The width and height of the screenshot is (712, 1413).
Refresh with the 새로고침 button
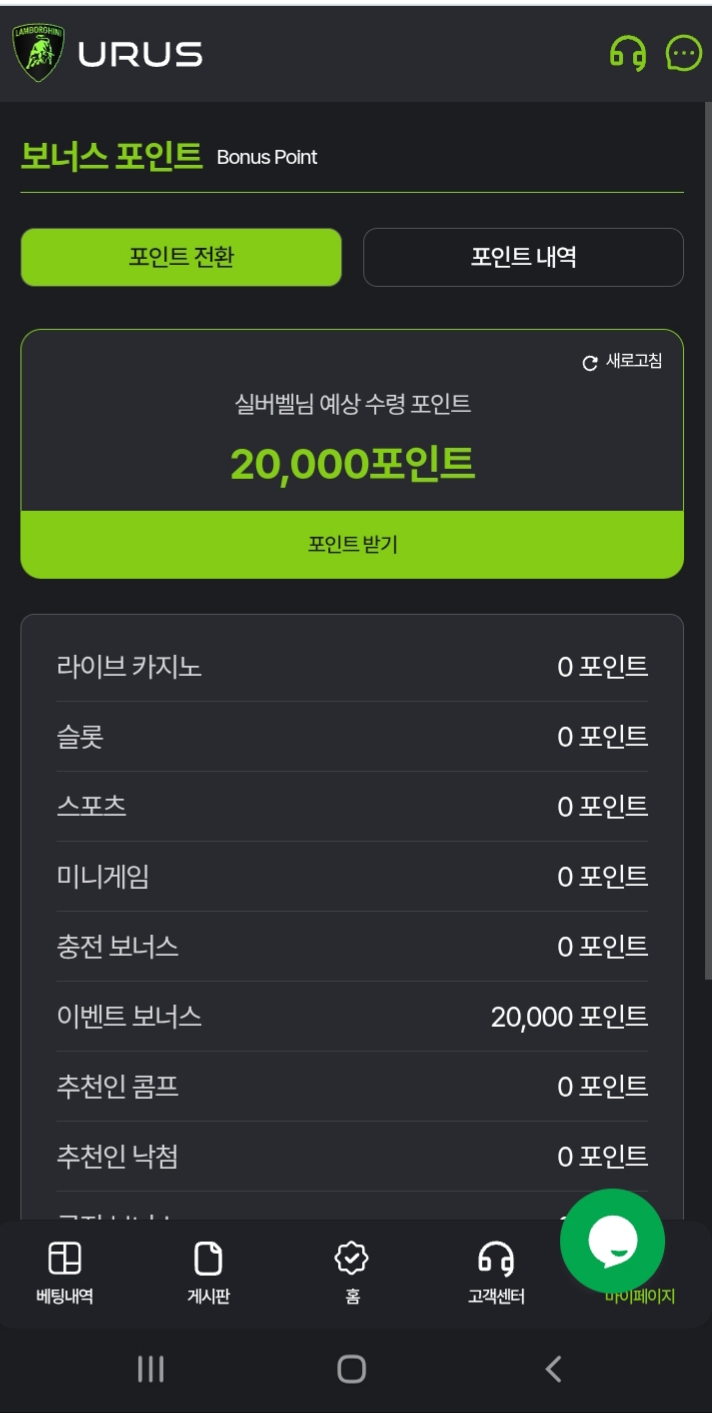[622, 361]
